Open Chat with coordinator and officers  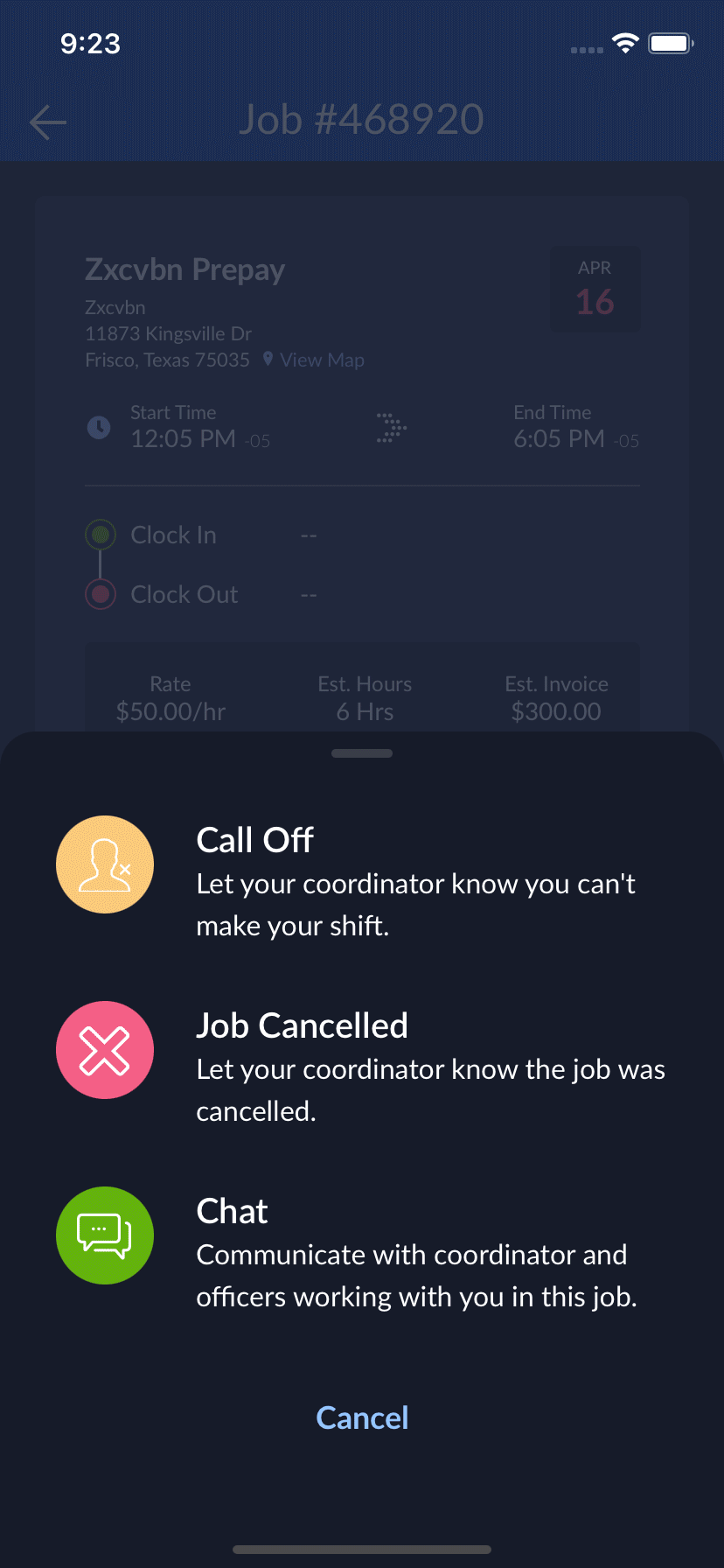[362, 1252]
